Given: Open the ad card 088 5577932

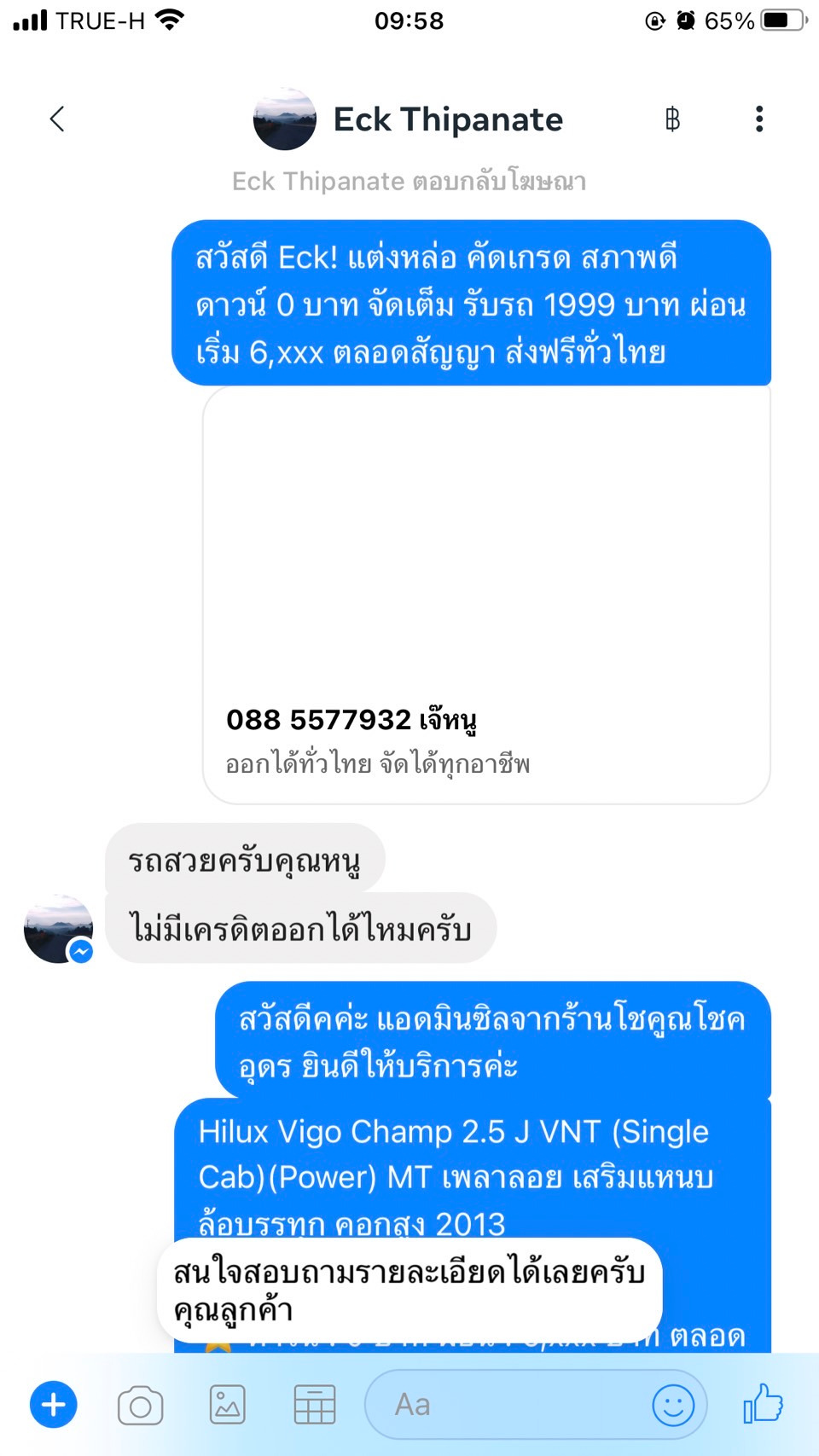Looking at the screenshot, I should pos(486,595).
